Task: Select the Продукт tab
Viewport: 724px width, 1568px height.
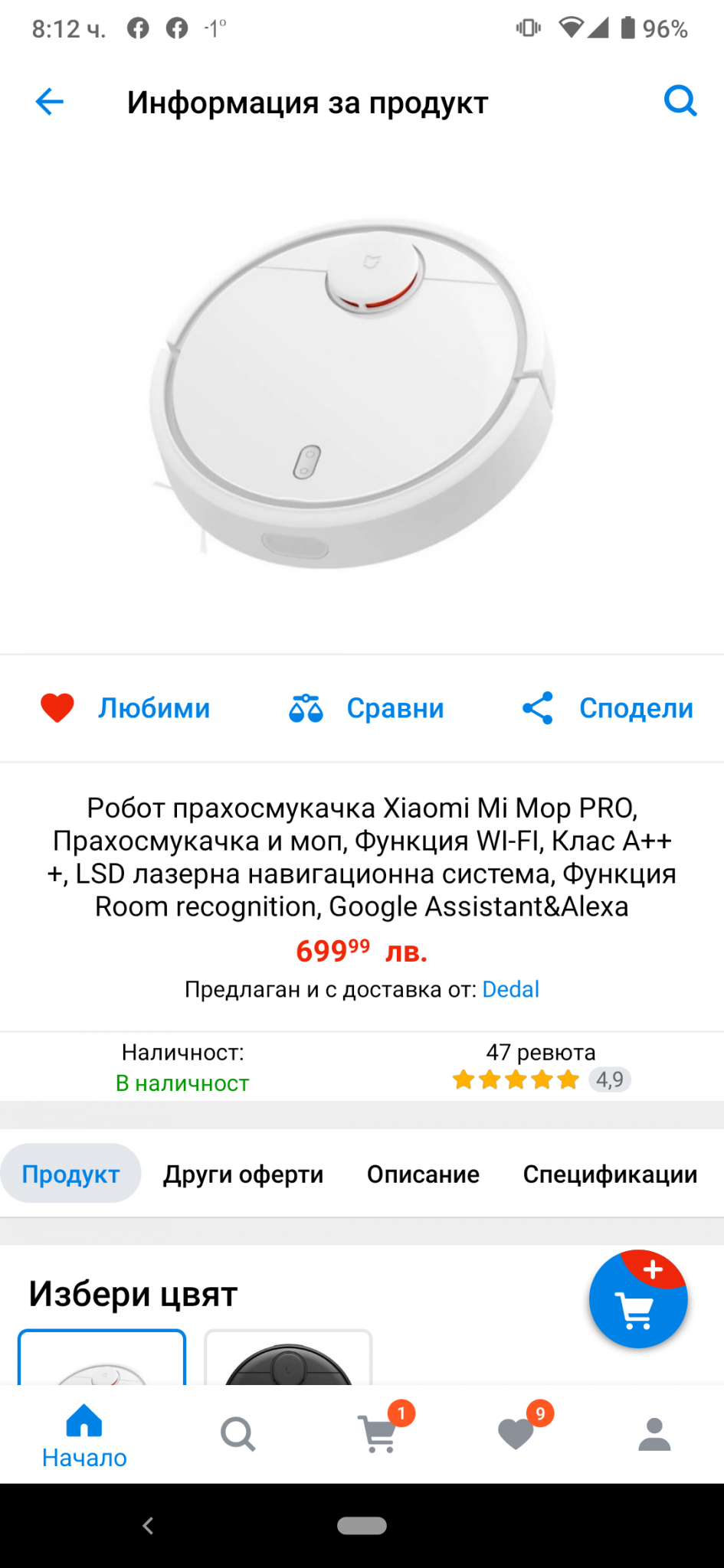Action: (x=70, y=1174)
